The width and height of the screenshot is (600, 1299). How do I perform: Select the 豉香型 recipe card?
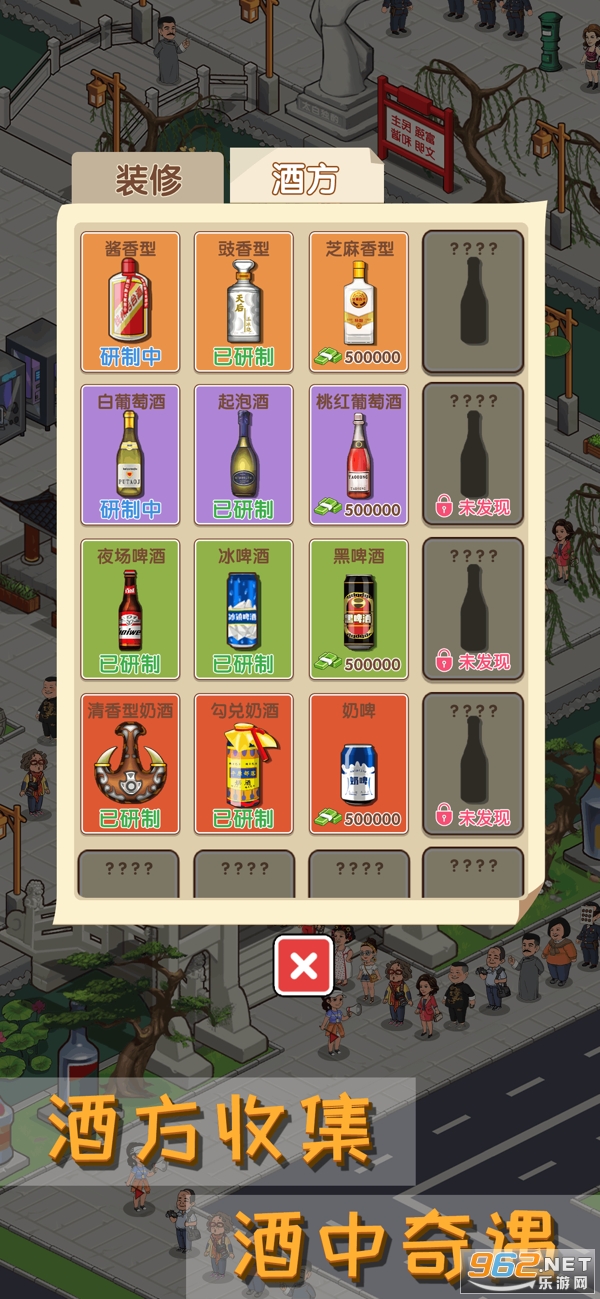(244, 301)
